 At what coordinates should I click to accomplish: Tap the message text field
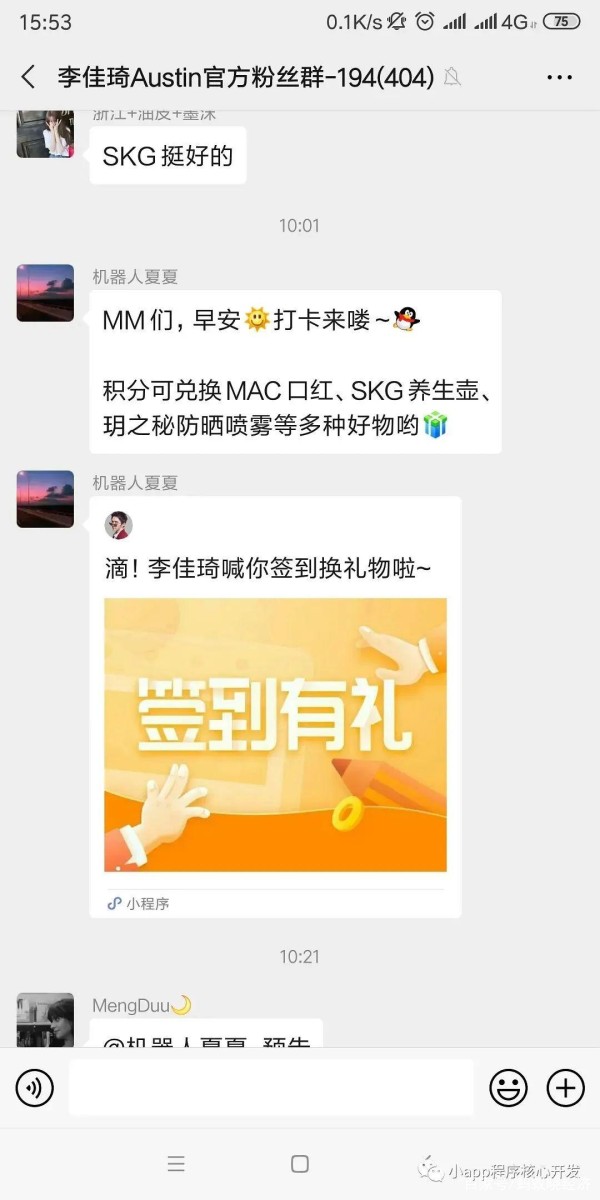[270, 1087]
